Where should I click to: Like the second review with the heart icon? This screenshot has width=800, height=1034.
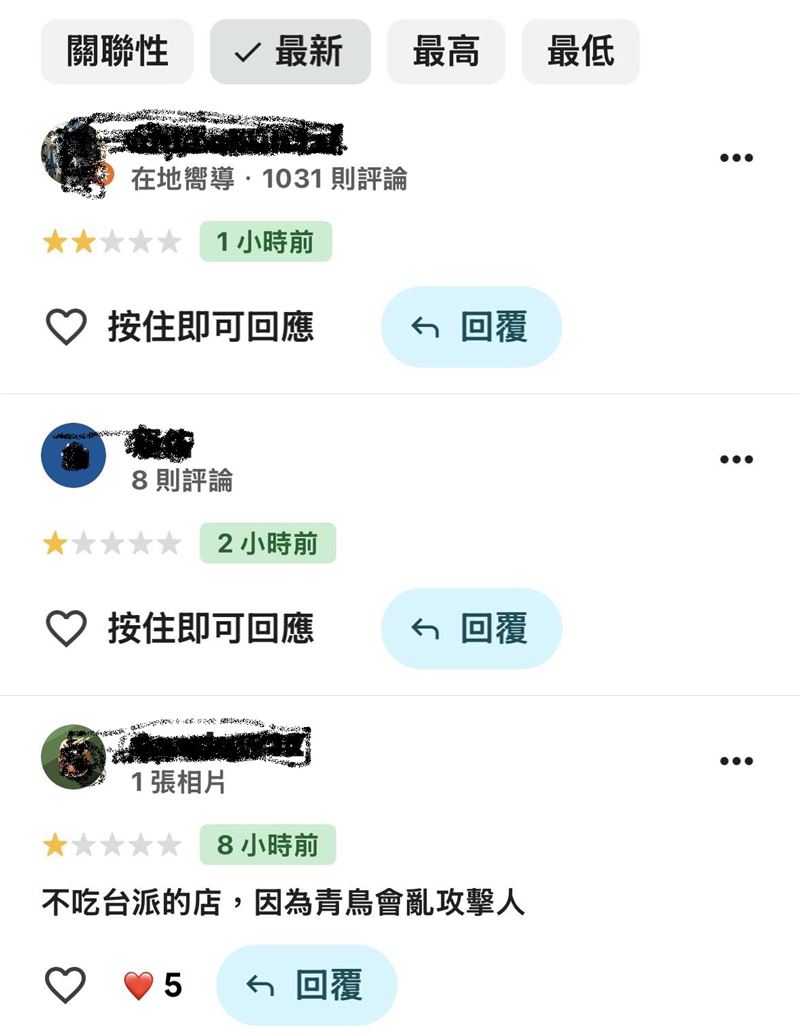coord(66,629)
